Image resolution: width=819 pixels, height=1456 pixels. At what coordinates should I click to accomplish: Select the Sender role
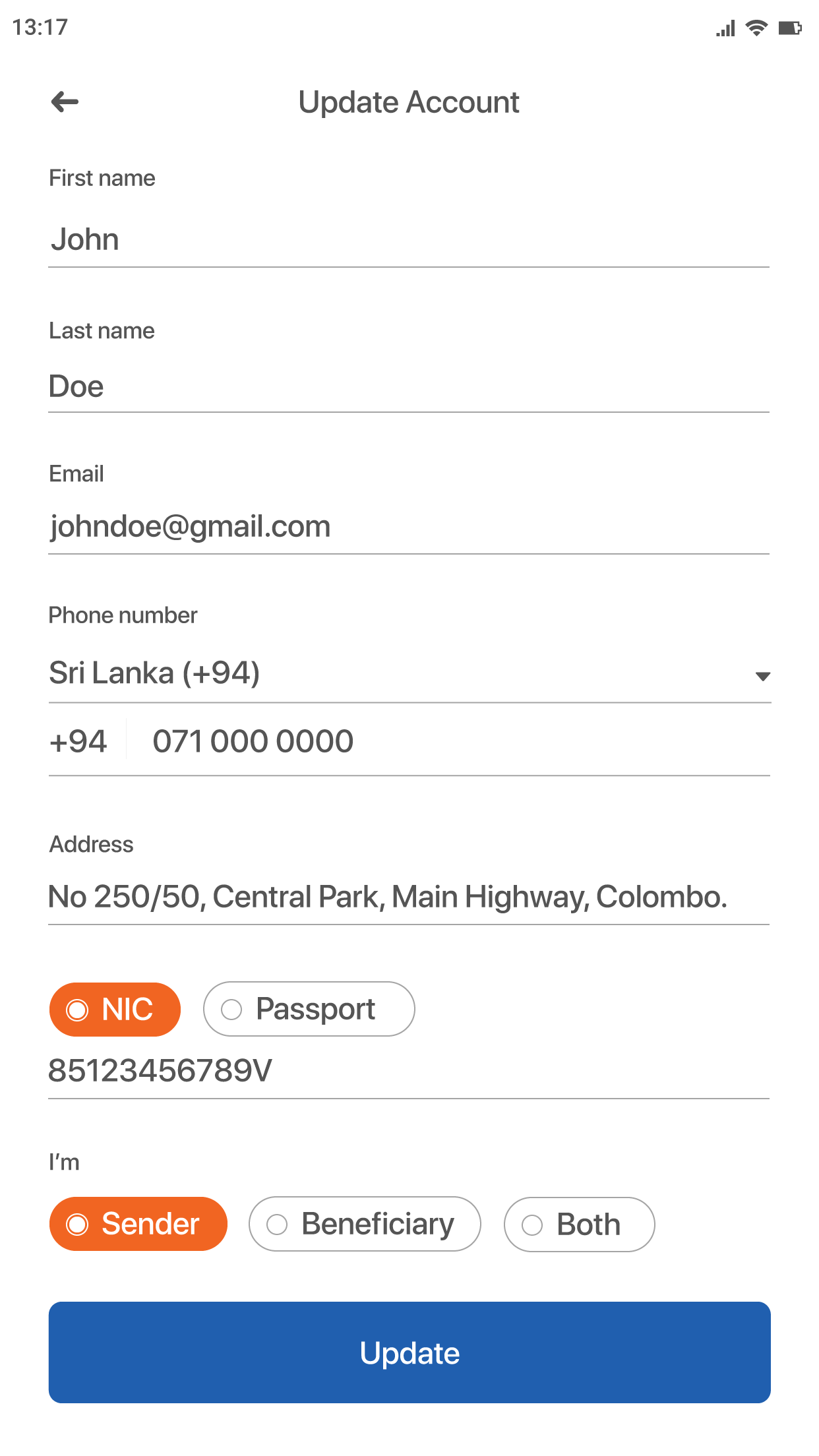point(138,1225)
